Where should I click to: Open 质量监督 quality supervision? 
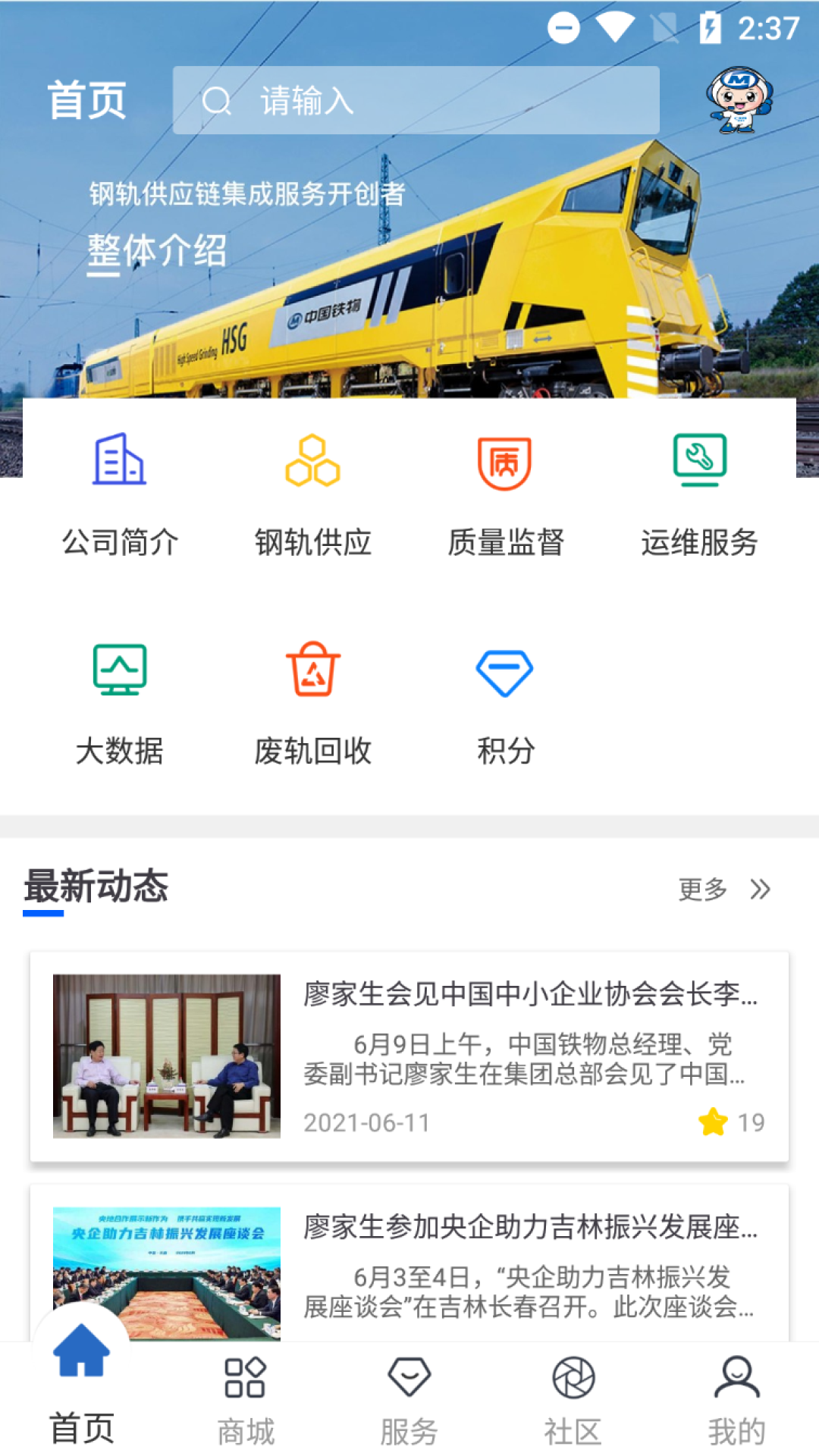click(x=505, y=494)
